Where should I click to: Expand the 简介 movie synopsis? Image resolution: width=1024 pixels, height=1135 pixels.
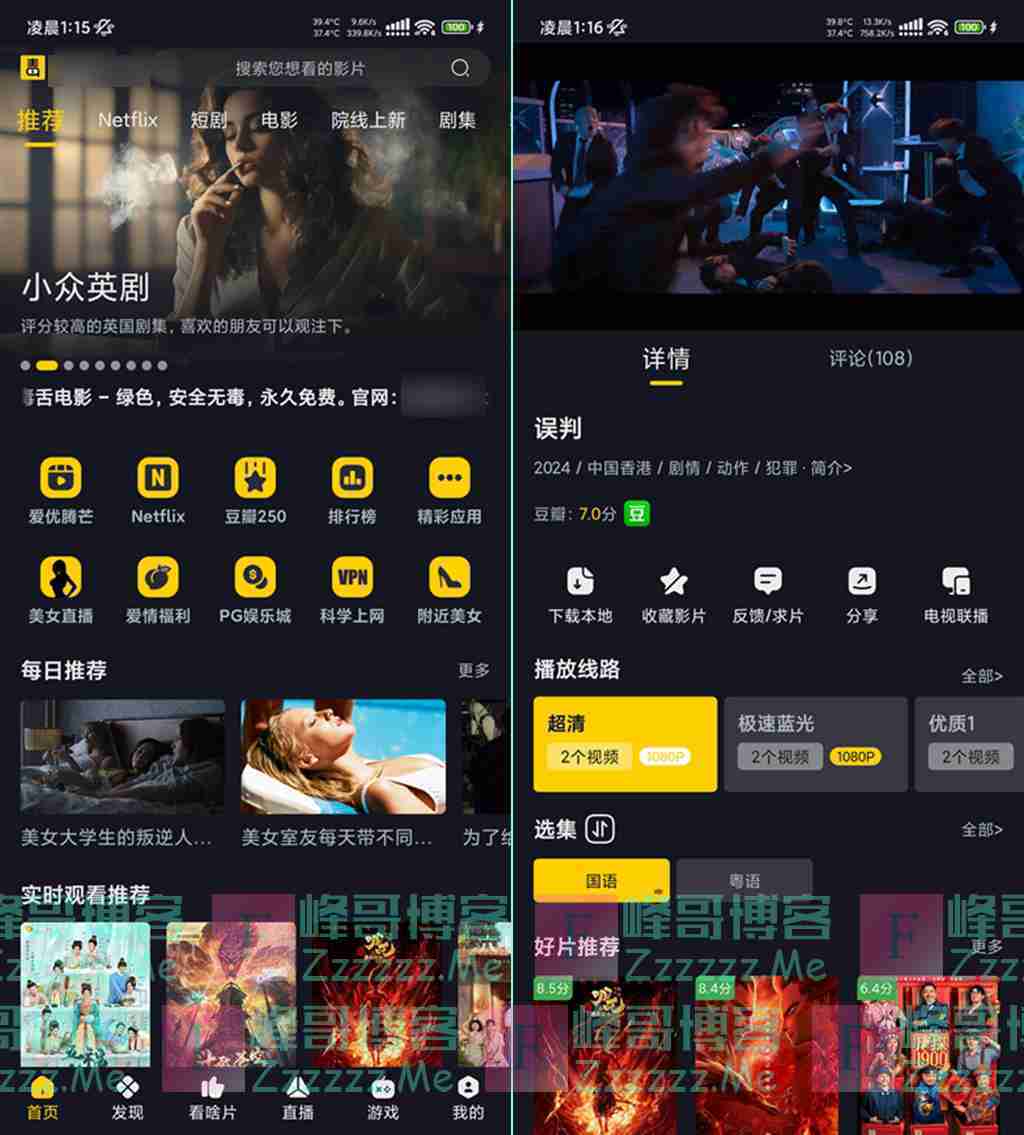coord(830,468)
